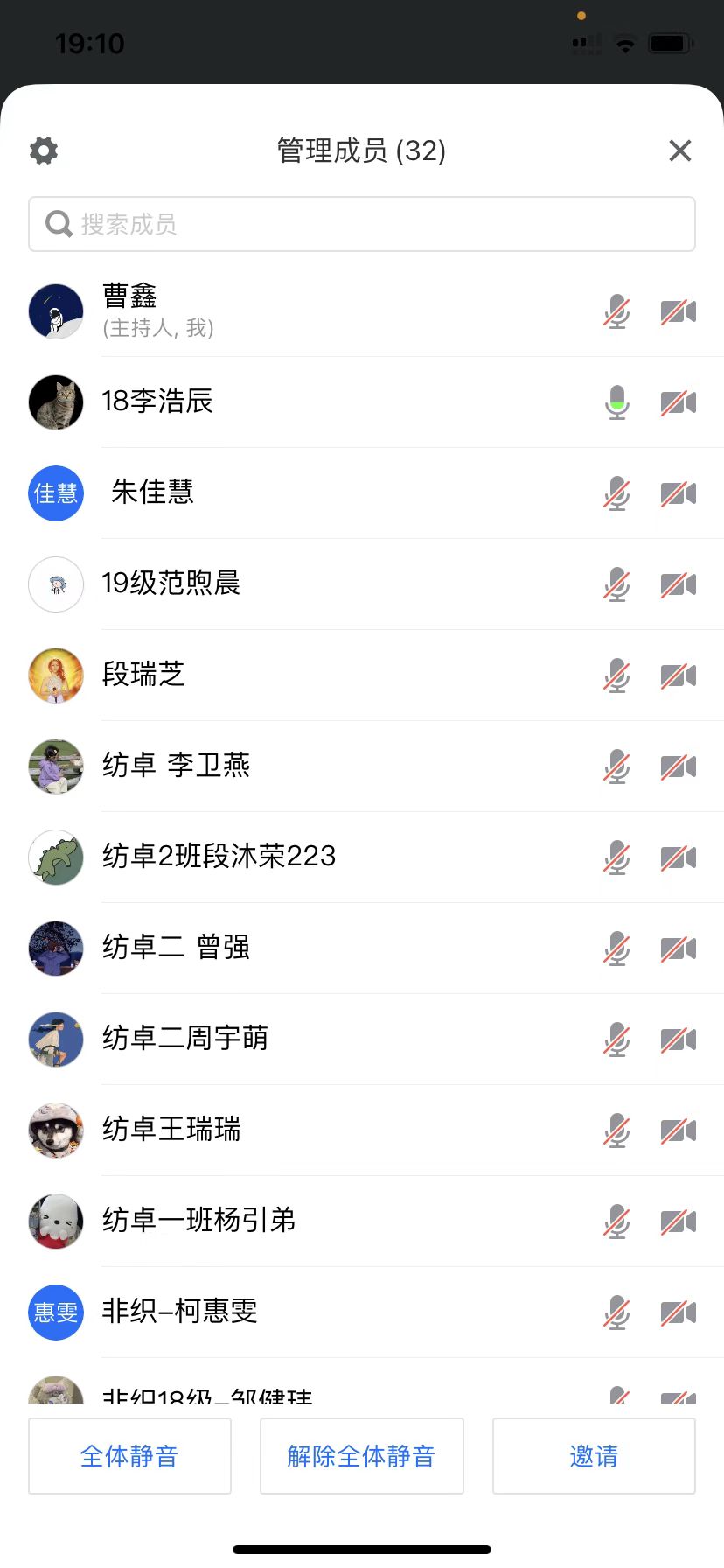The height and width of the screenshot is (1568, 724).
Task: Tap the microphone icon for 纺卓二 曾强
Action: point(617,948)
